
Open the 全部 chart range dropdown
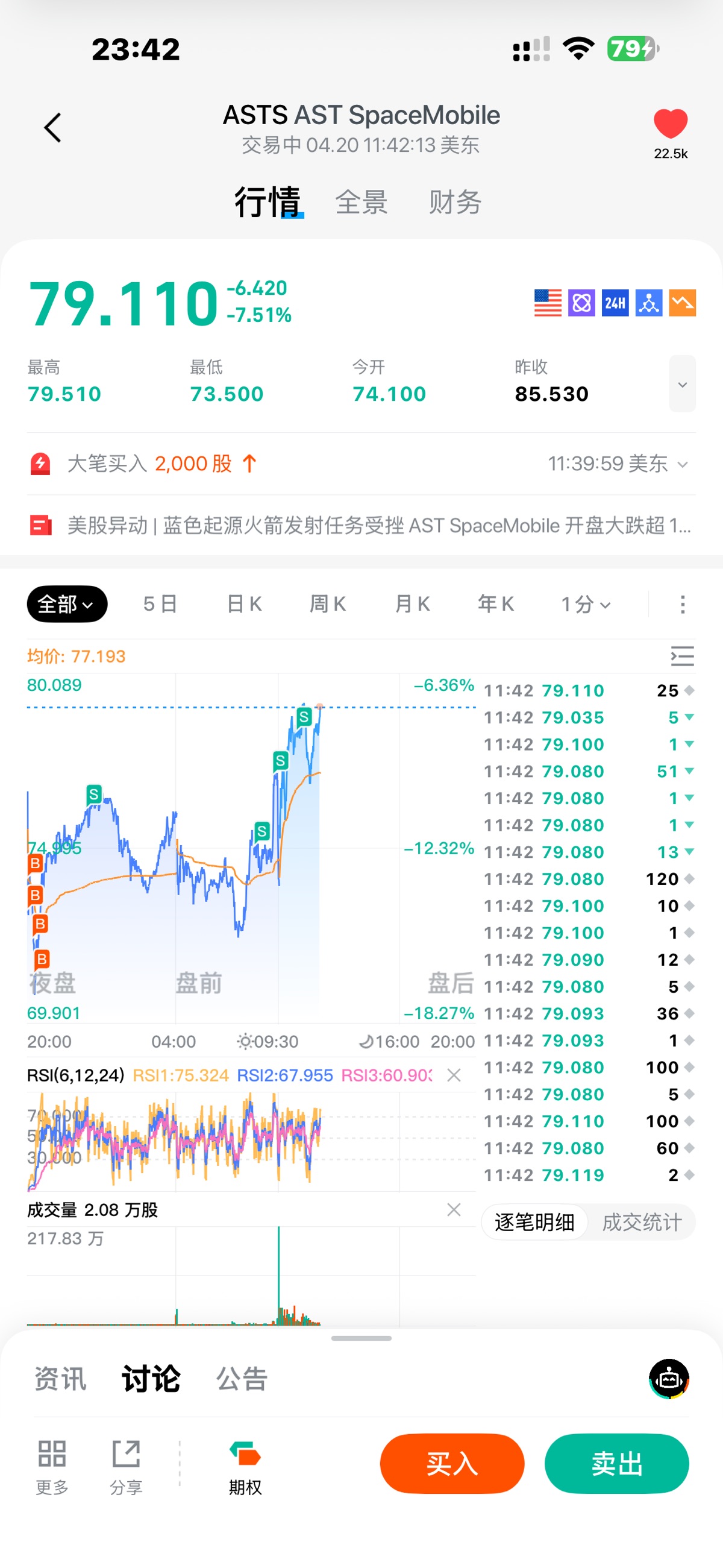coord(67,605)
